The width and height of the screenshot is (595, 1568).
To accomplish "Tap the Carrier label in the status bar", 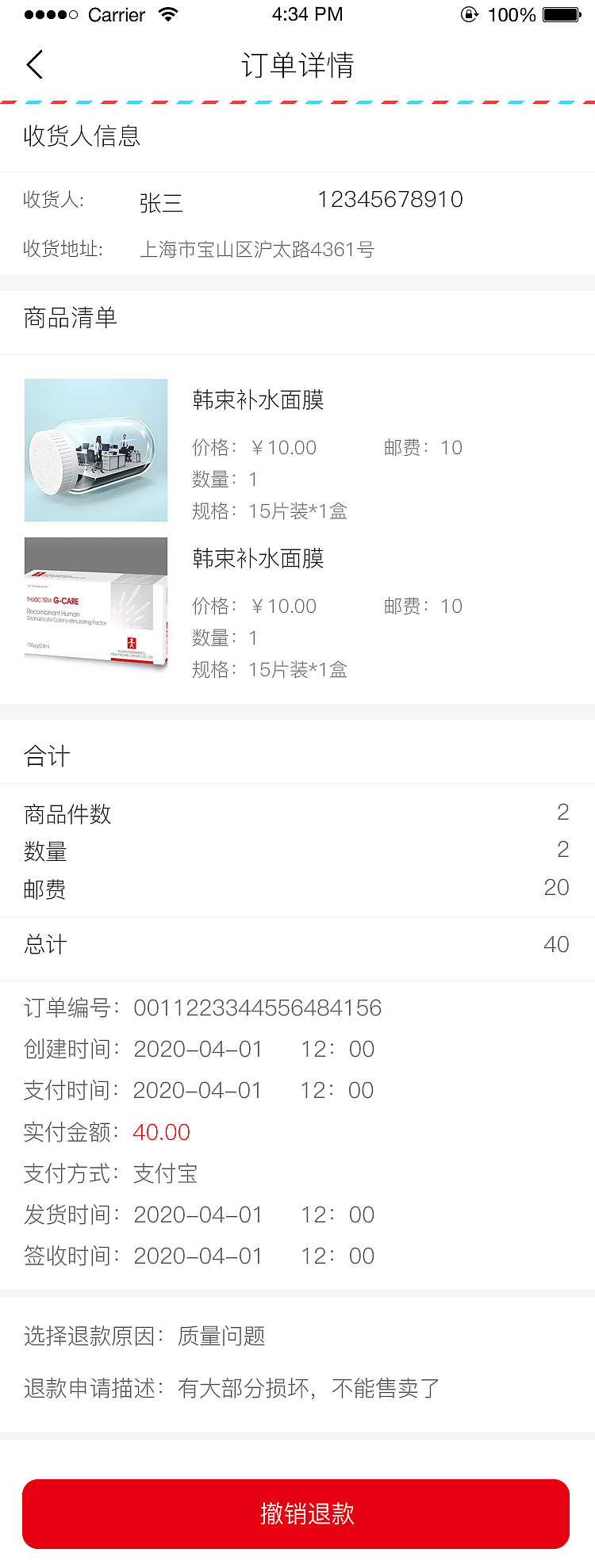I will (116, 14).
